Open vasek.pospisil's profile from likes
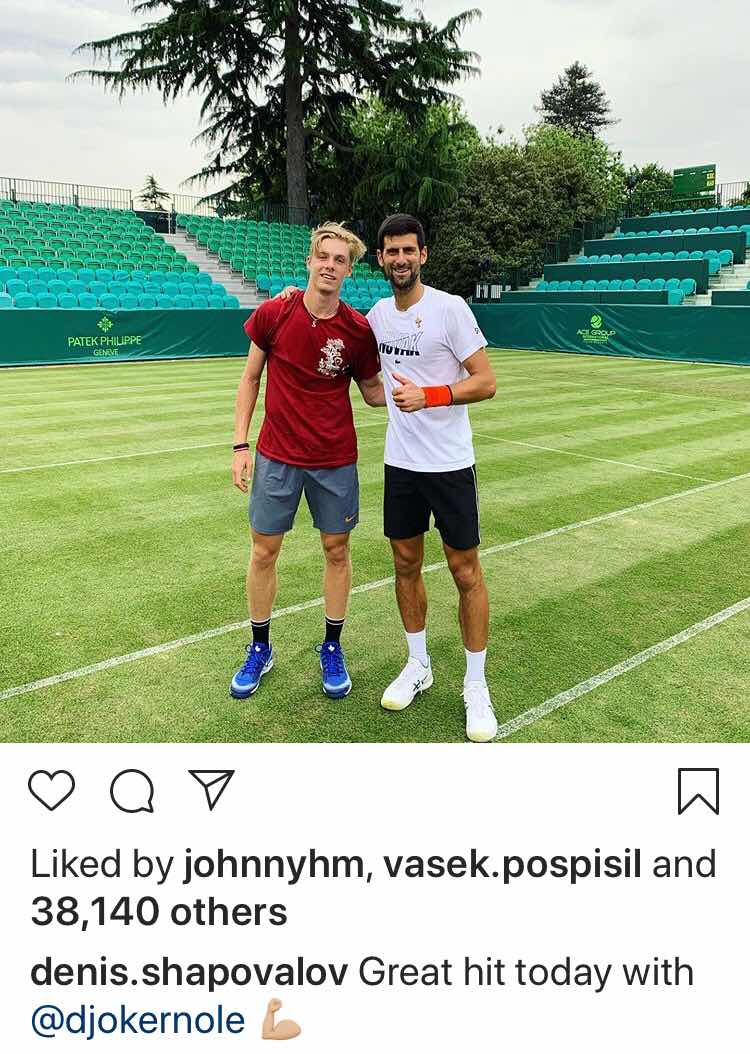The width and height of the screenshot is (750, 1054). (x=513, y=864)
